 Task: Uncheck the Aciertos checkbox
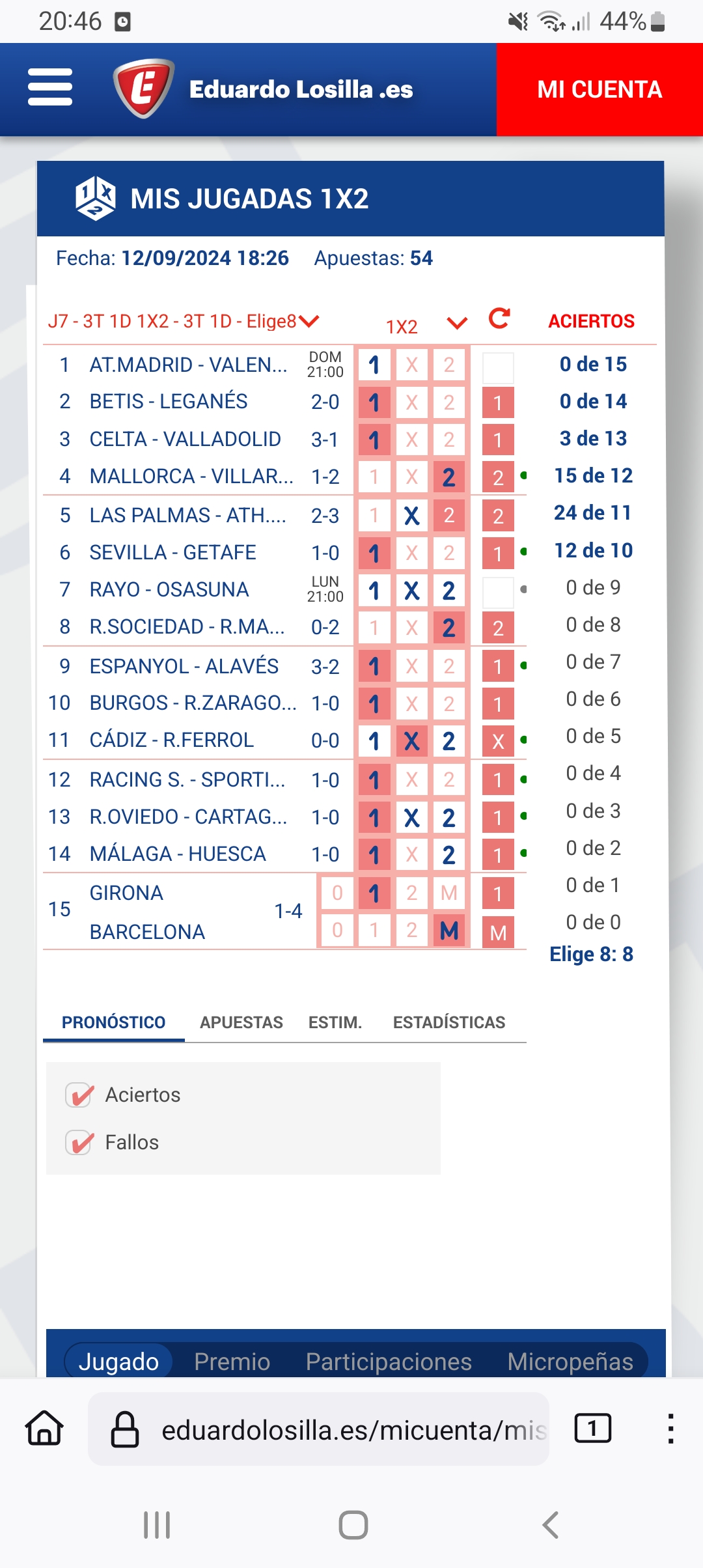(x=80, y=1095)
